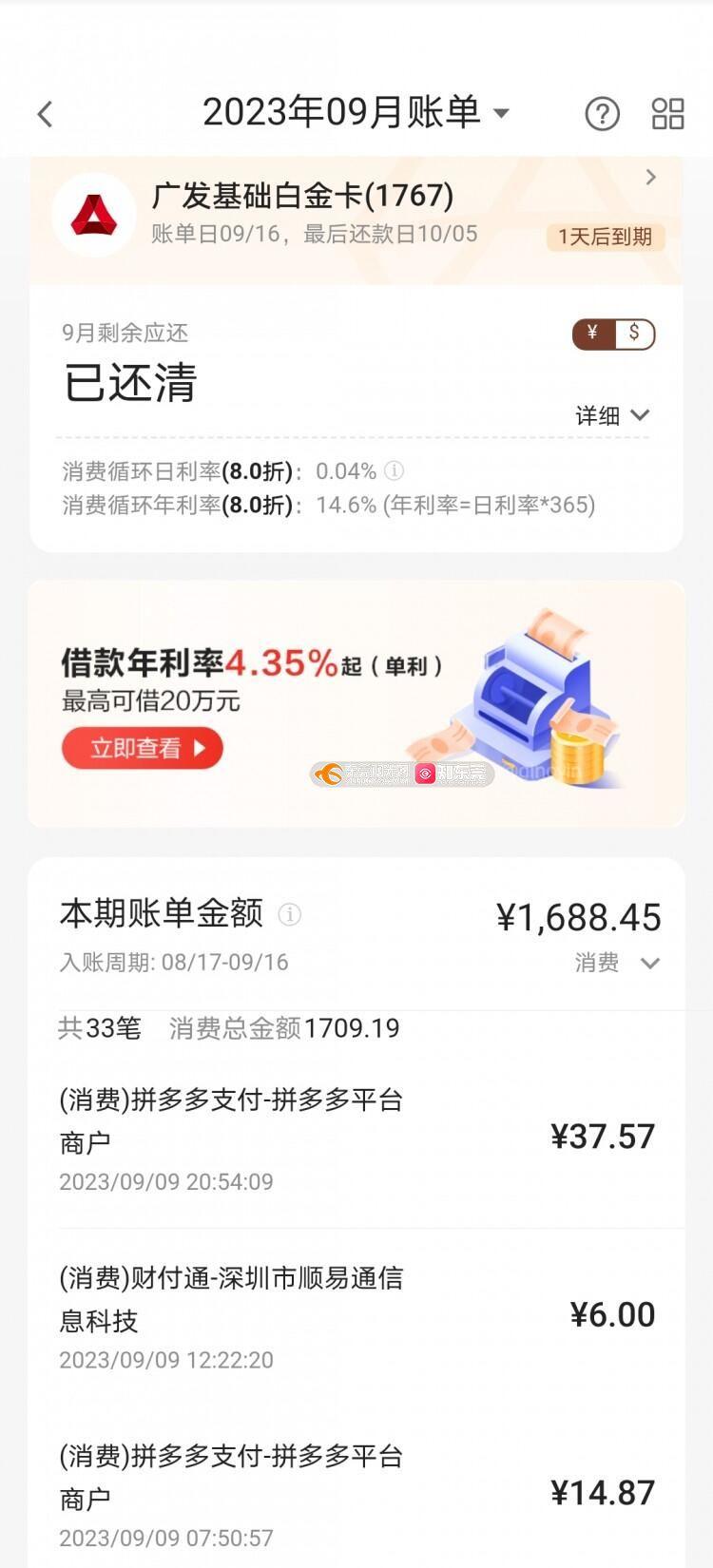Show info about 消费循环日利率

click(x=394, y=470)
